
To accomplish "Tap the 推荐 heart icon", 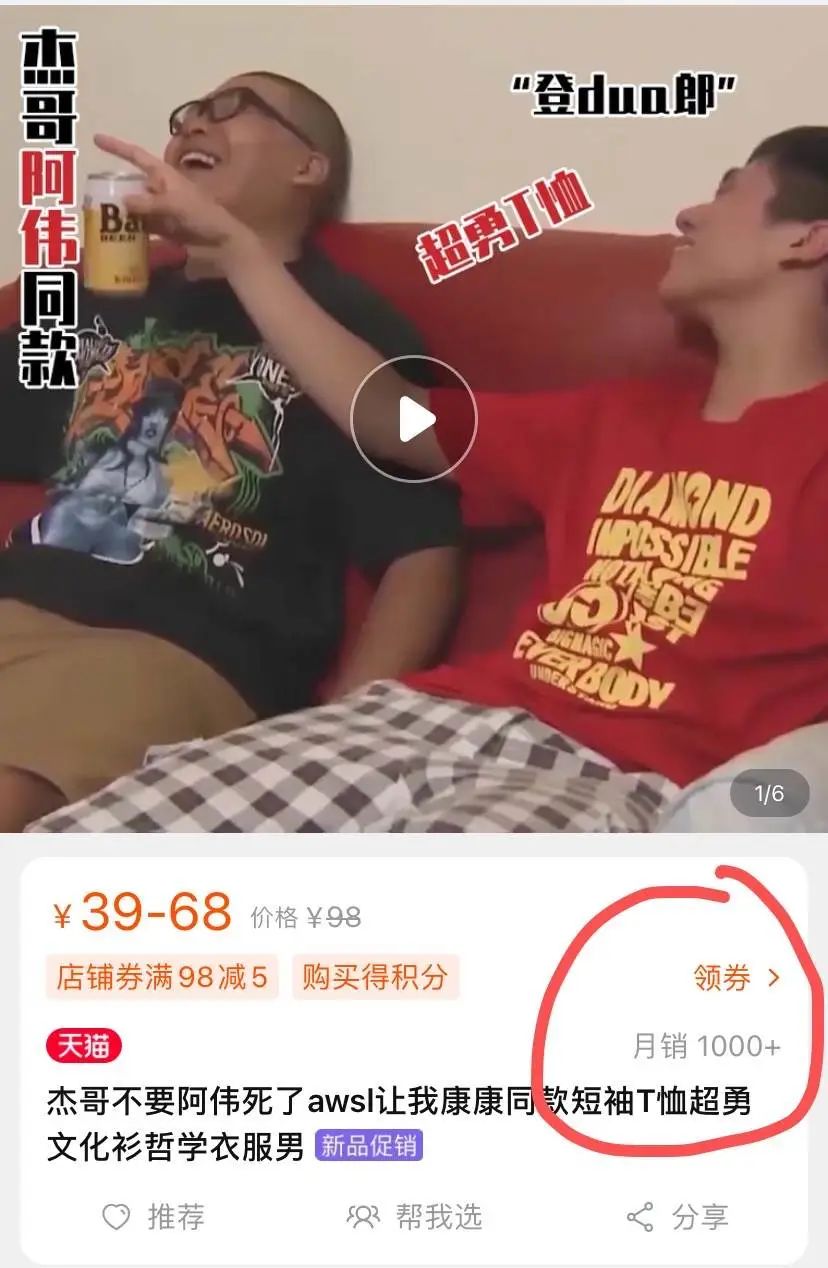I will 117,1216.
